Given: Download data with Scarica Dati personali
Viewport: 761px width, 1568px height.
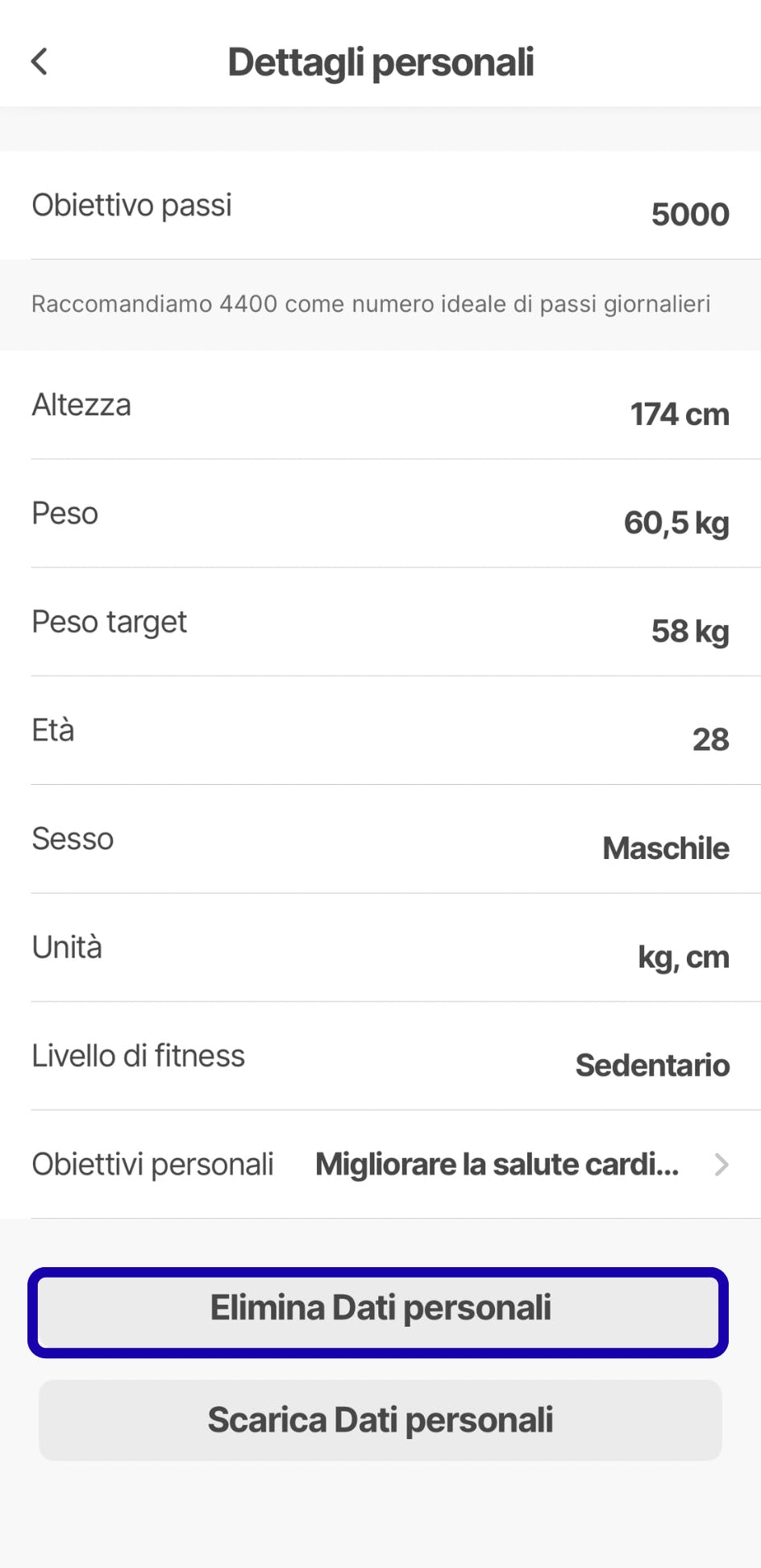Looking at the screenshot, I should (x=380, y=1420).
